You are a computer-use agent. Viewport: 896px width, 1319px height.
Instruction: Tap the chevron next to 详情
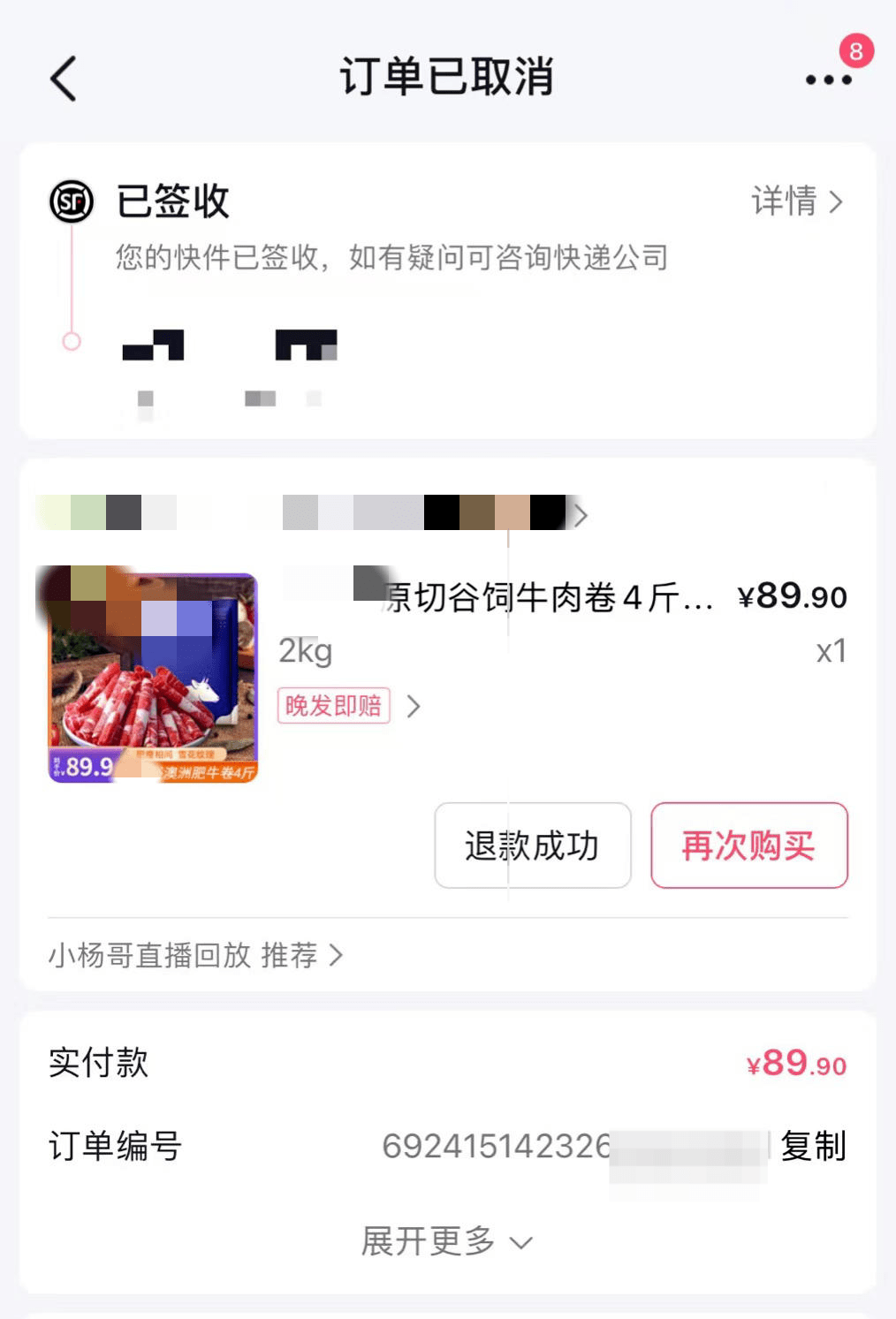pos(835,202)
